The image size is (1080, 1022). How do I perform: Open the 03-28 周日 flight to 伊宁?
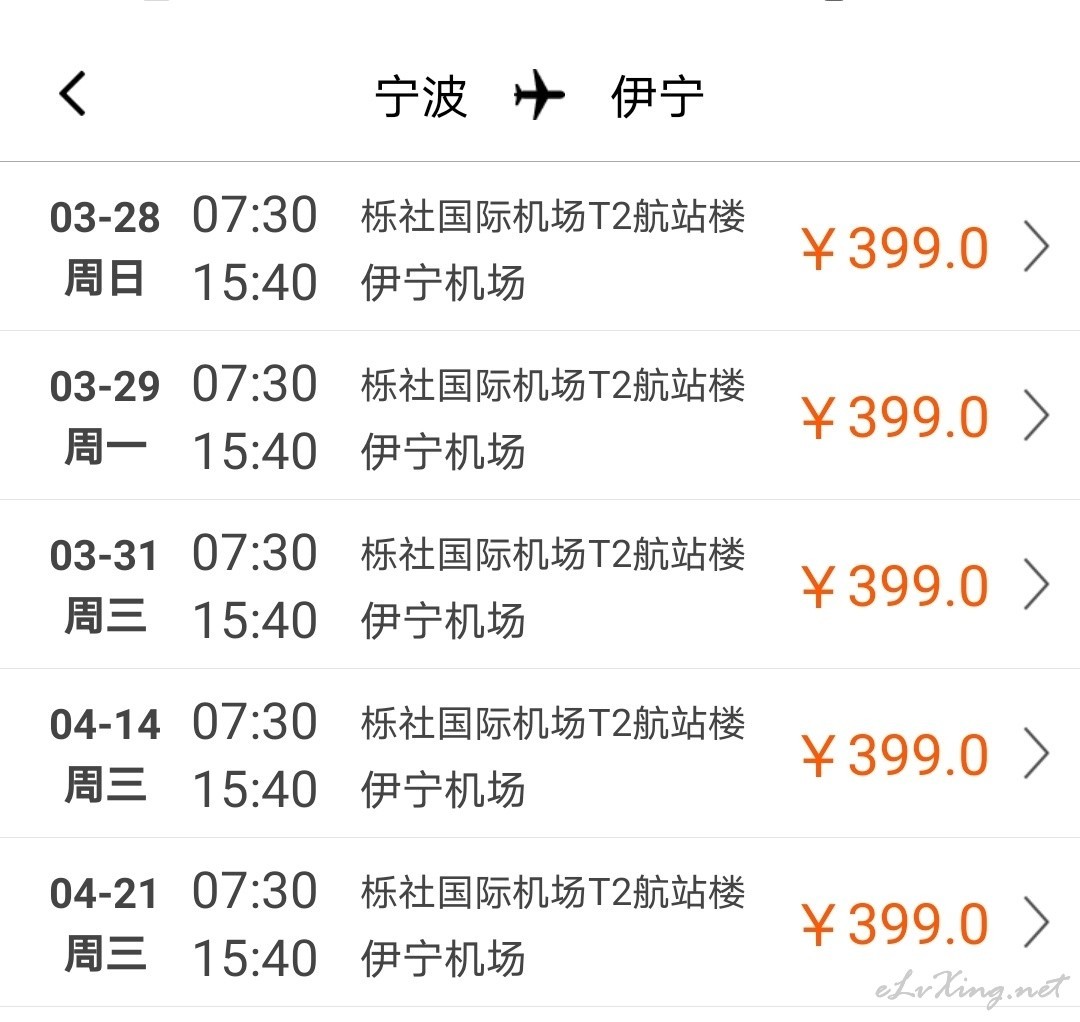[x=540, y=247]
